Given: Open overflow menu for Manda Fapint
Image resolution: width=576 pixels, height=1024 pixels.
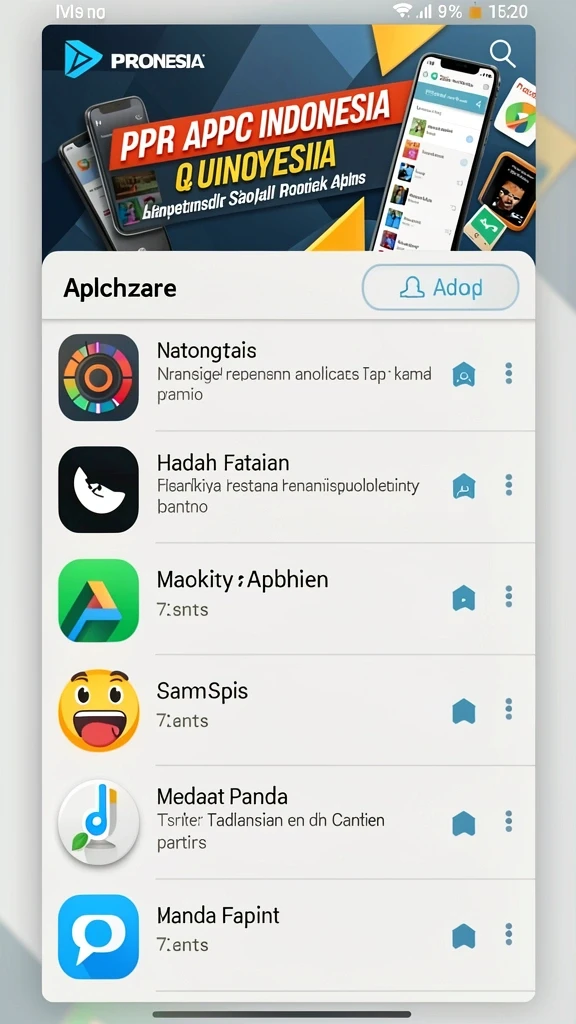Looking at the screenshot, I should pyautogui.click(x=509, y=934).
